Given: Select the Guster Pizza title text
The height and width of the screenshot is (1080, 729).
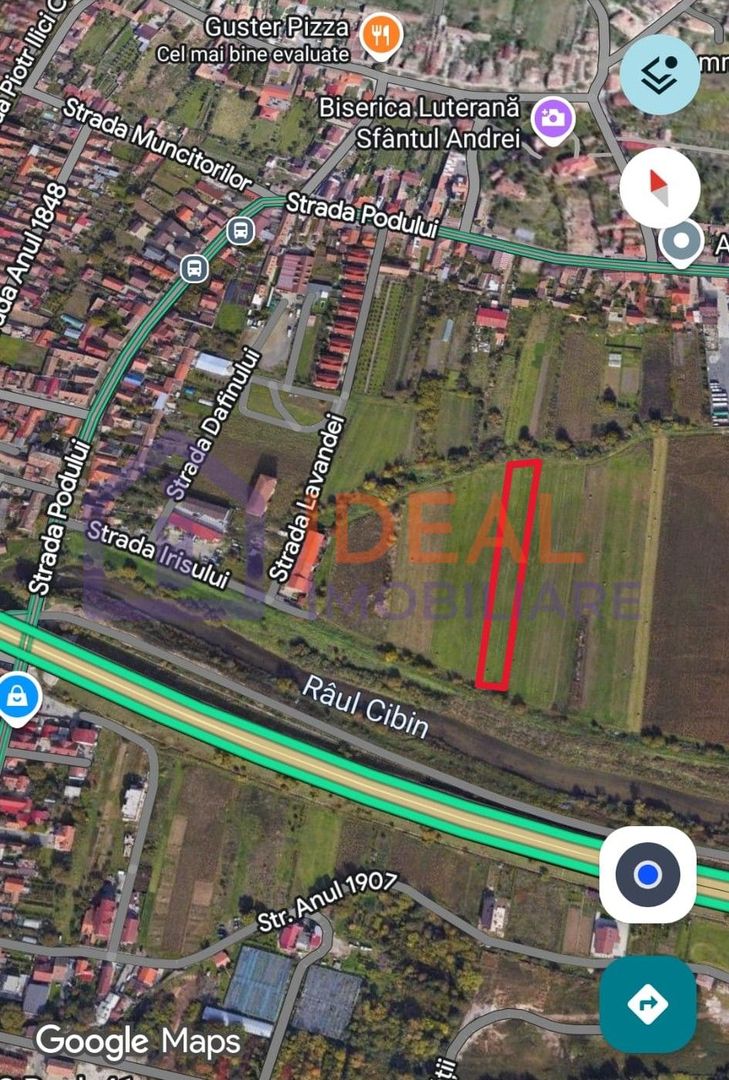Looking at the screenshot, I should (x=276, y=28).
